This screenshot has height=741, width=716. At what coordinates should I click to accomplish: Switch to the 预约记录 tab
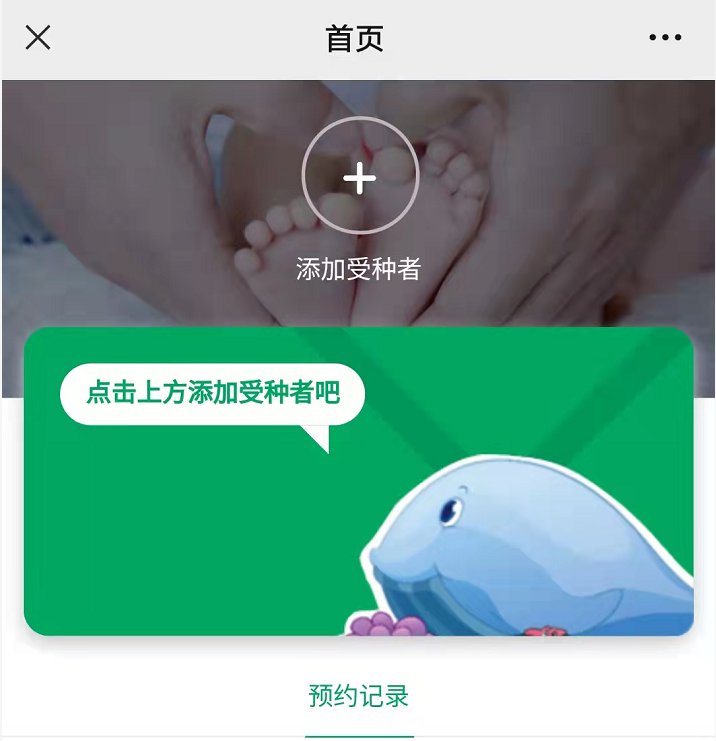[359, 696]
